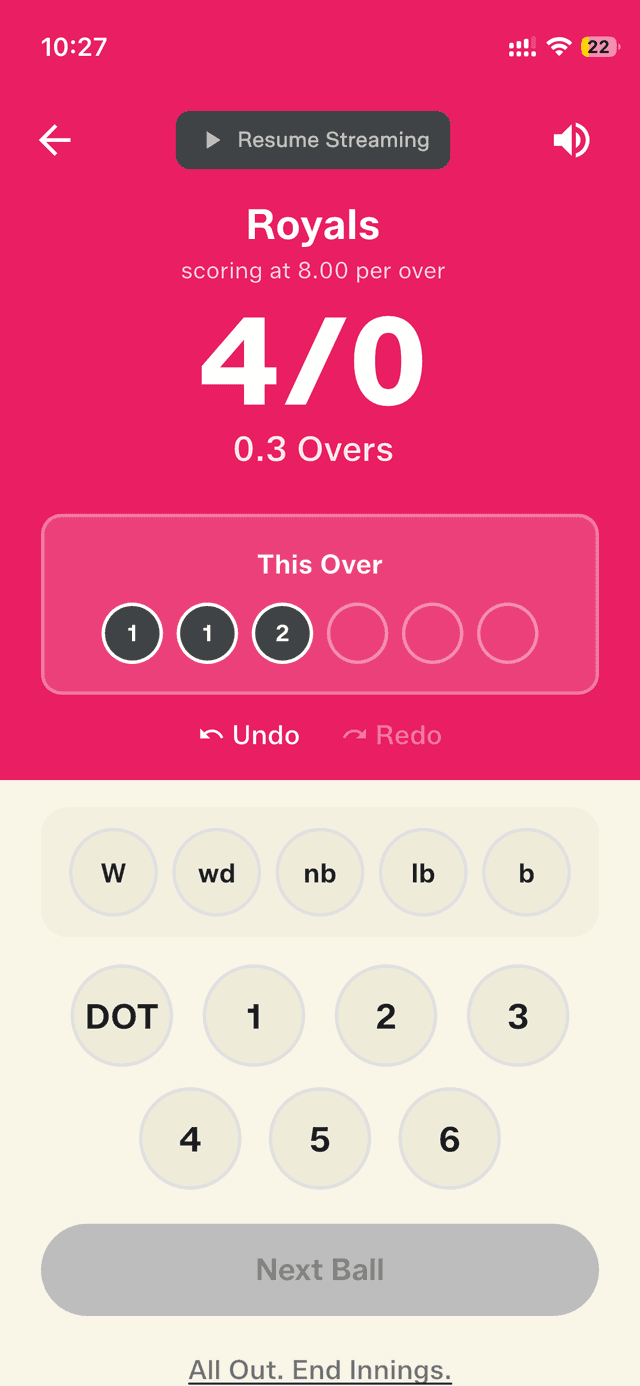Screen dimensions: 640x1386
Task: Open All Out. End Innings. link
Action: [x=320, y=1369]
